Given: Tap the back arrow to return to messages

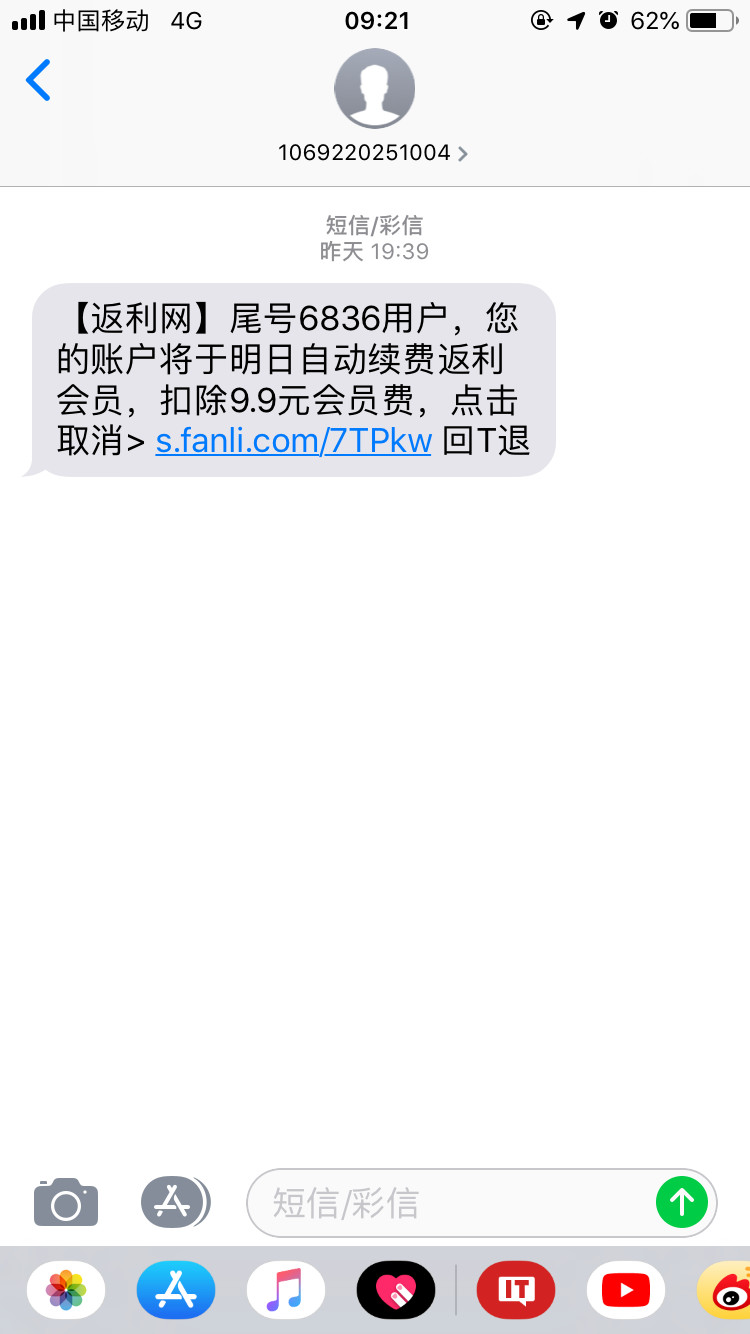Looking at the screenshot, I should (x=38, y=81).
